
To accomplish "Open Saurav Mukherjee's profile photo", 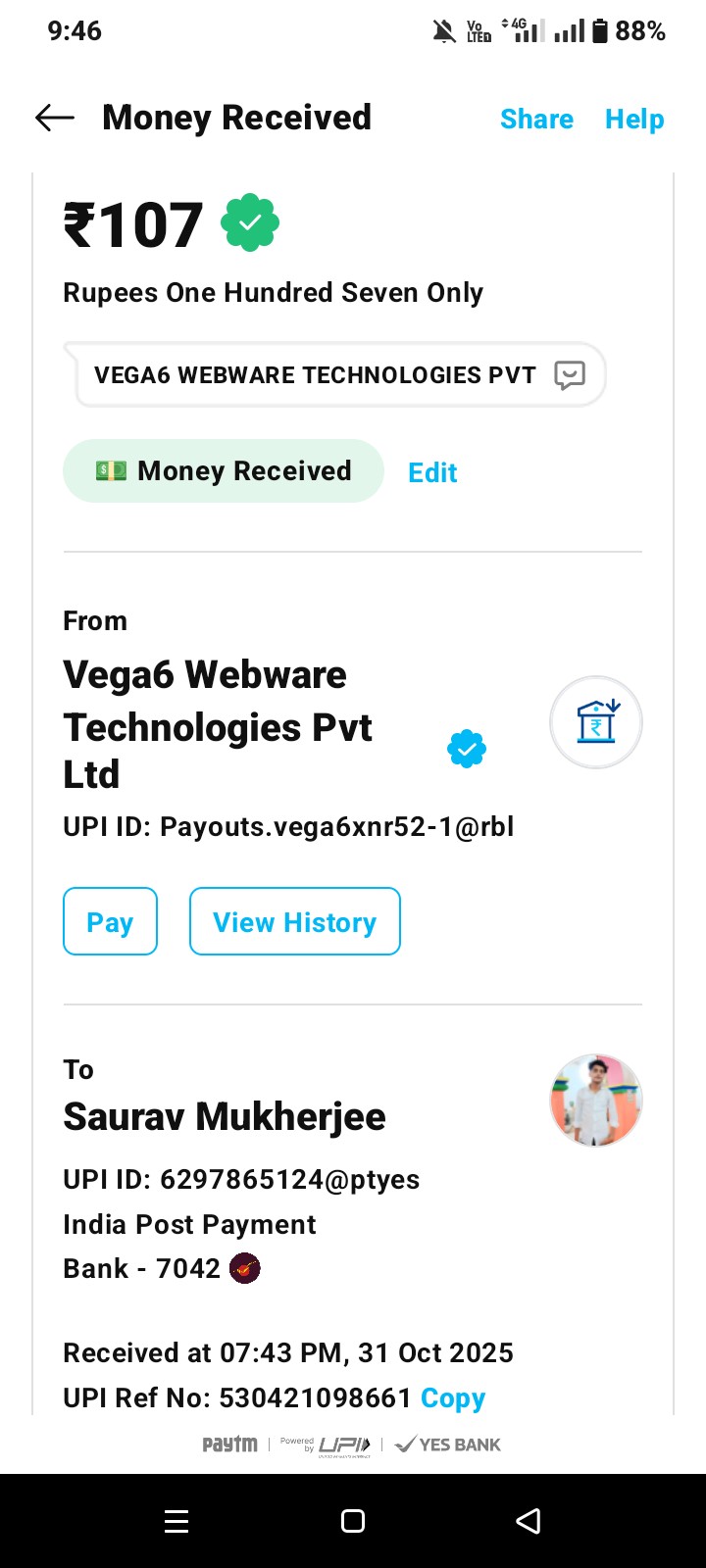I will (x=595, y=1101).
